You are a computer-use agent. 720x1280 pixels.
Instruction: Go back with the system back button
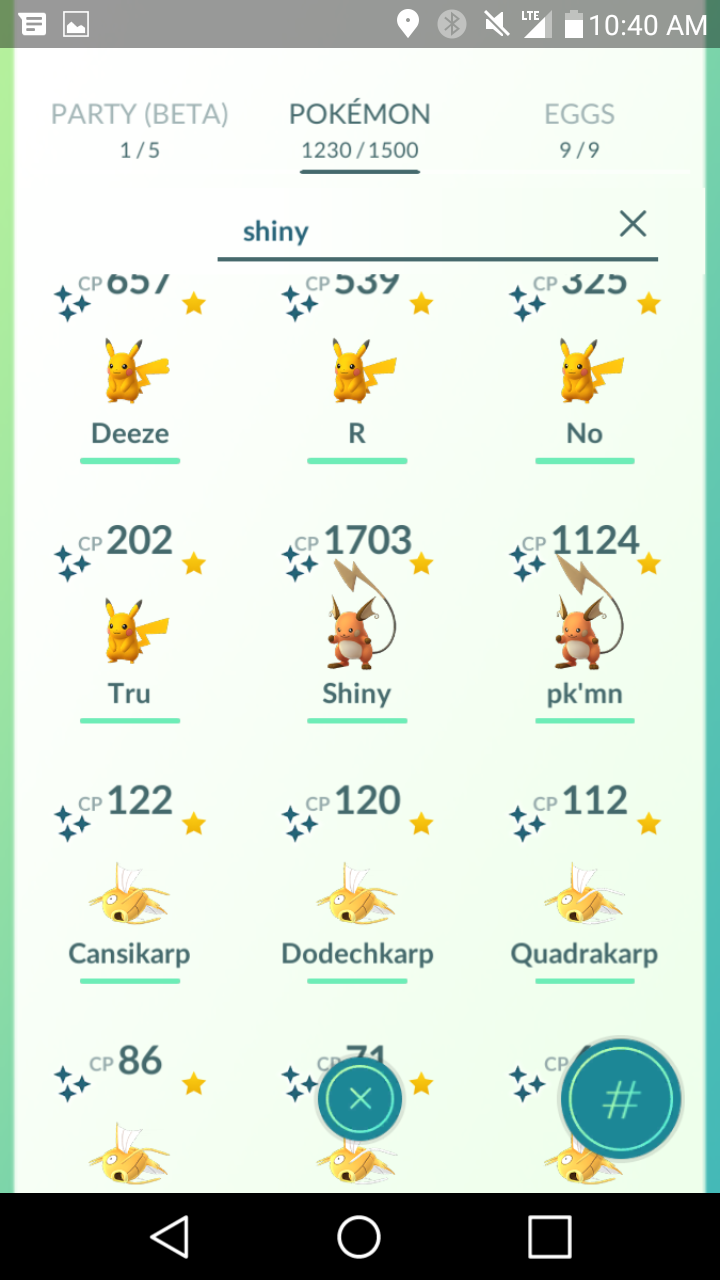click(170, 1236)
